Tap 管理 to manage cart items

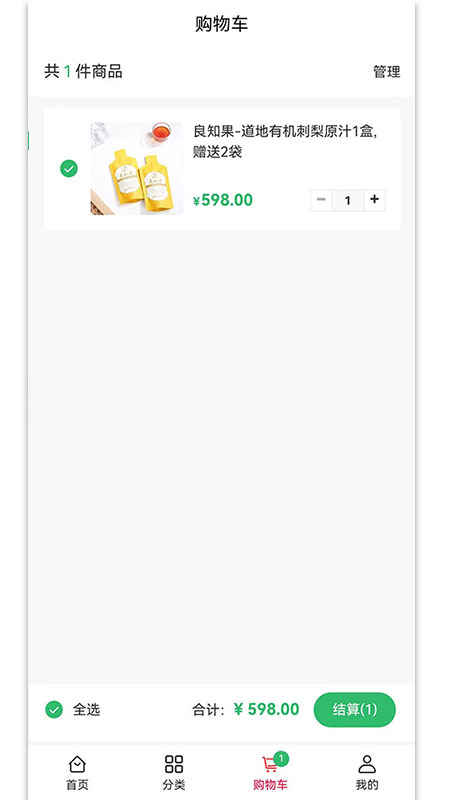(386, 72)
